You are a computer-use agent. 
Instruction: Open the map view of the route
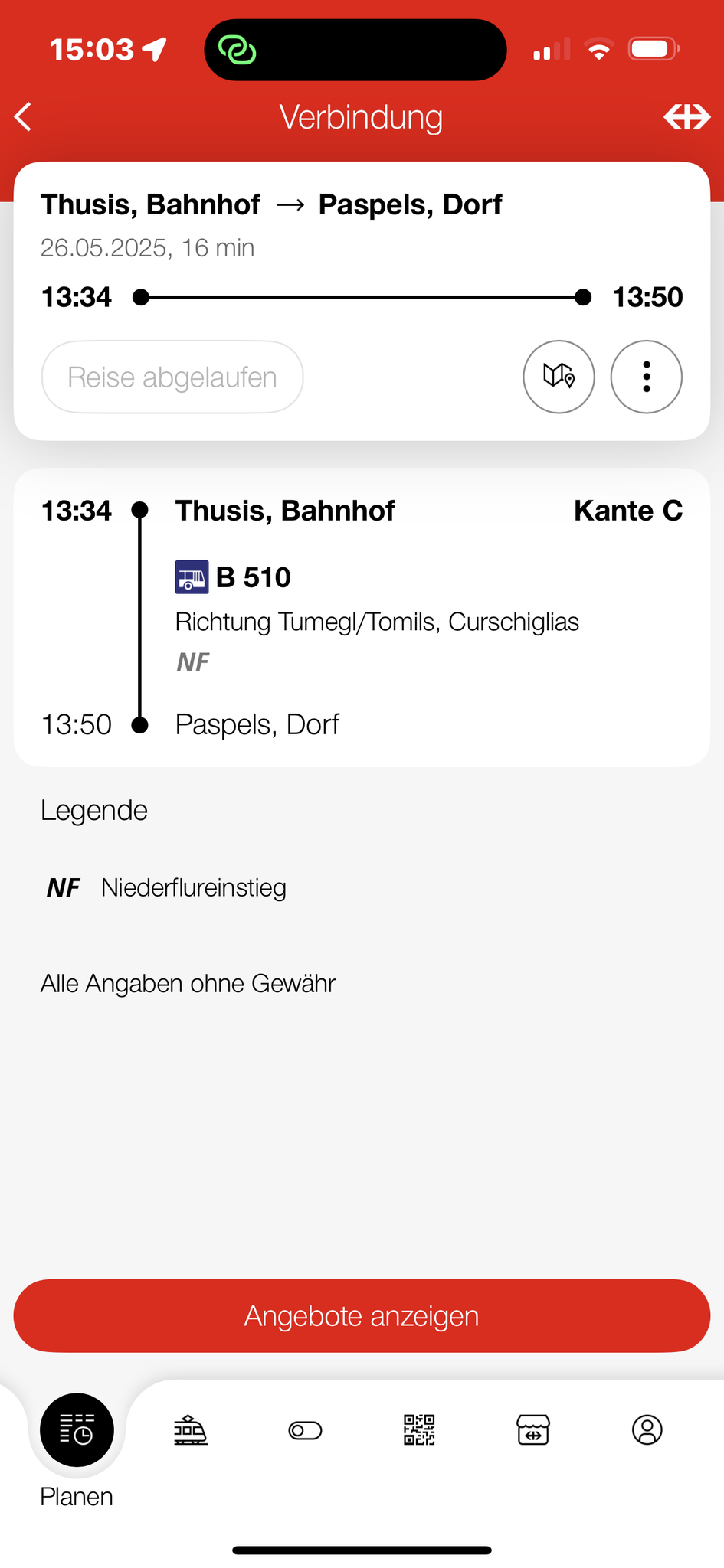(559, 377)
